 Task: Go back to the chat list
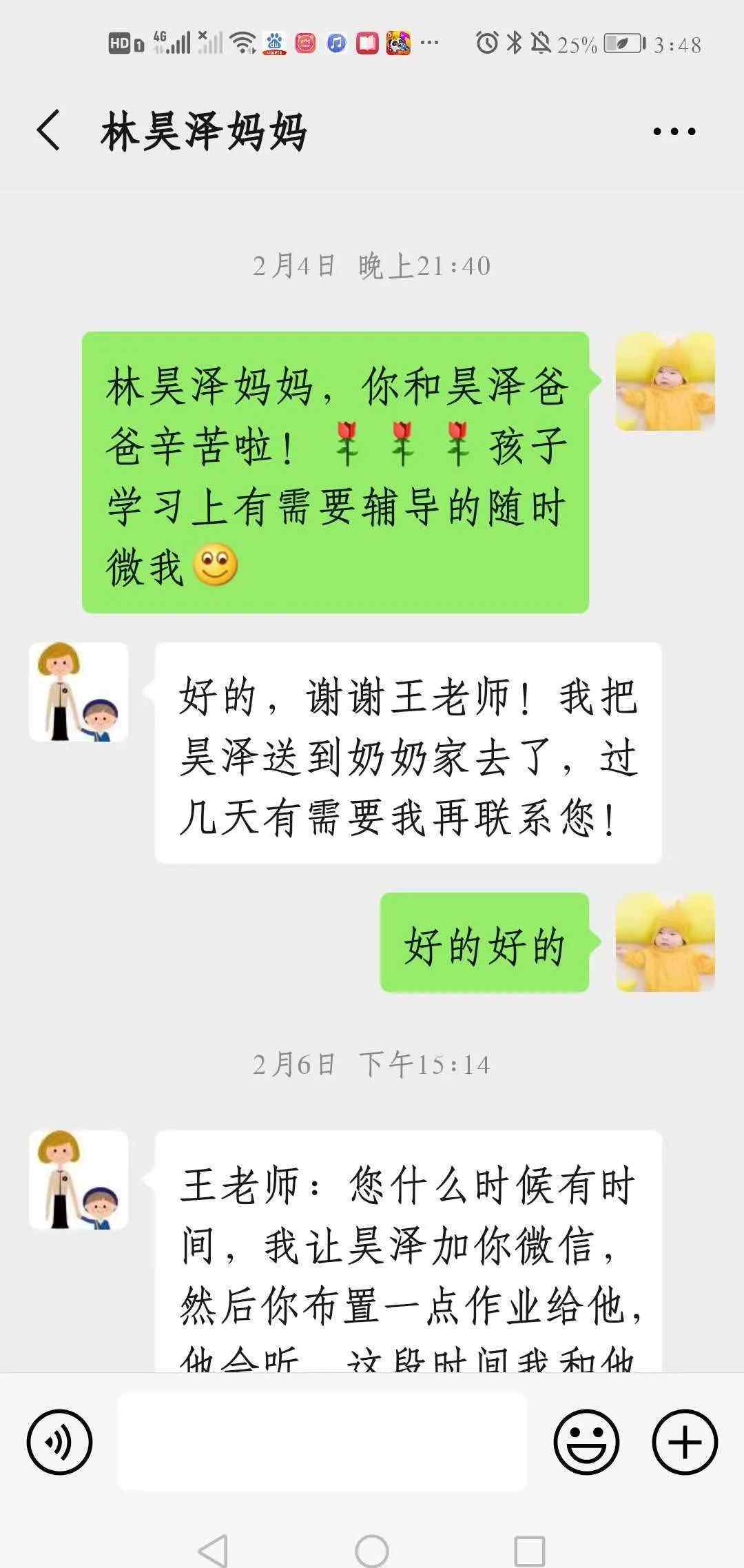(x=49, y=130)
